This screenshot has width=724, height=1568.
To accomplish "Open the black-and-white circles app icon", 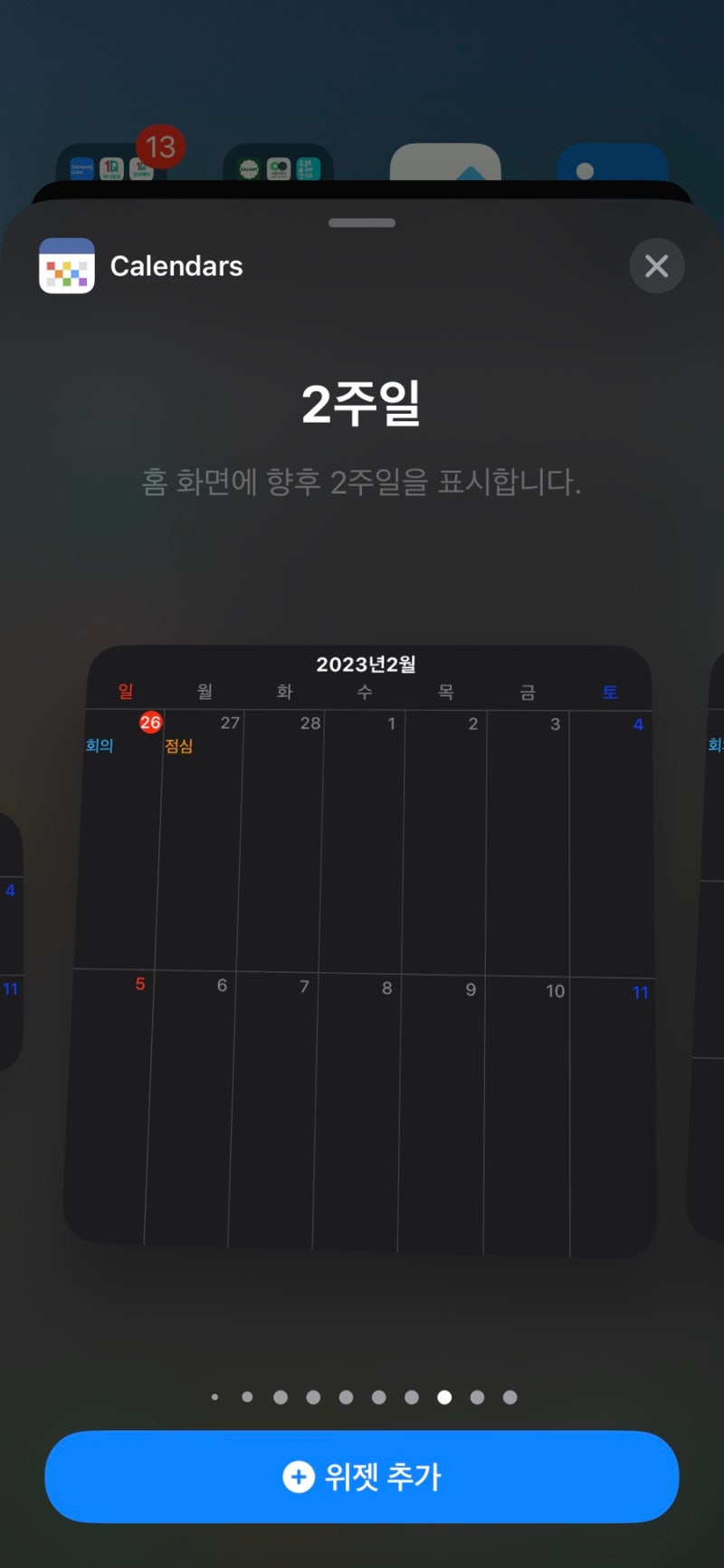I will click(x=279, y=167).
